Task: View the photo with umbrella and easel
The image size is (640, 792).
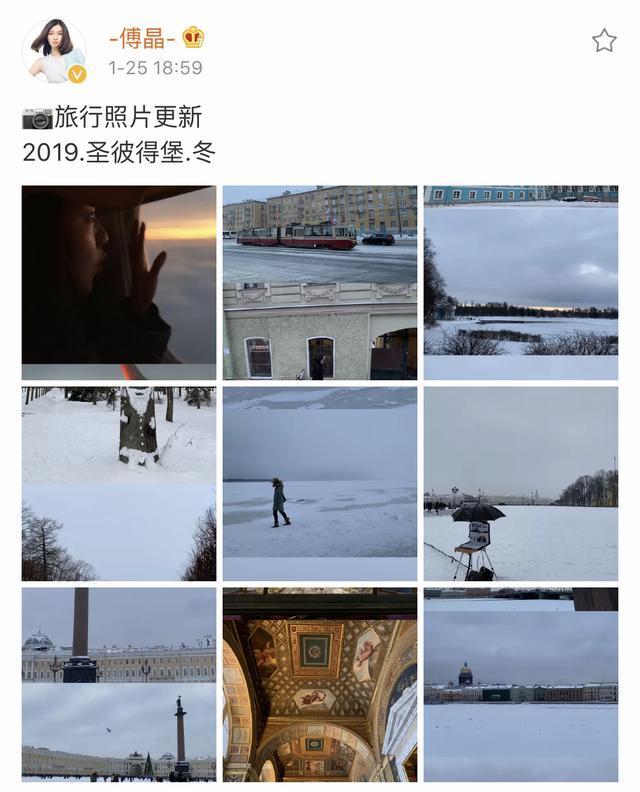Action: 521,484
